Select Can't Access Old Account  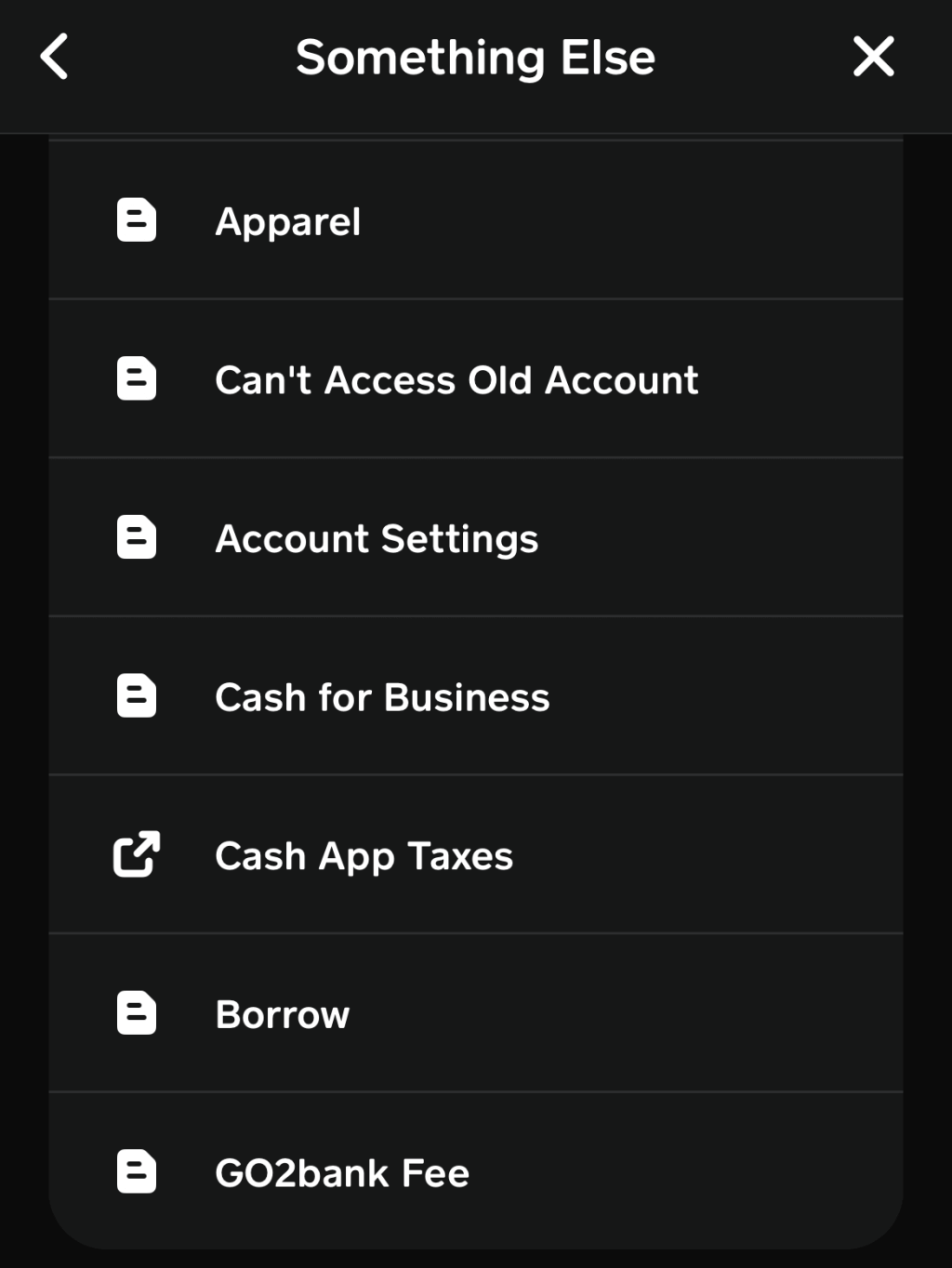coord(474,380)
